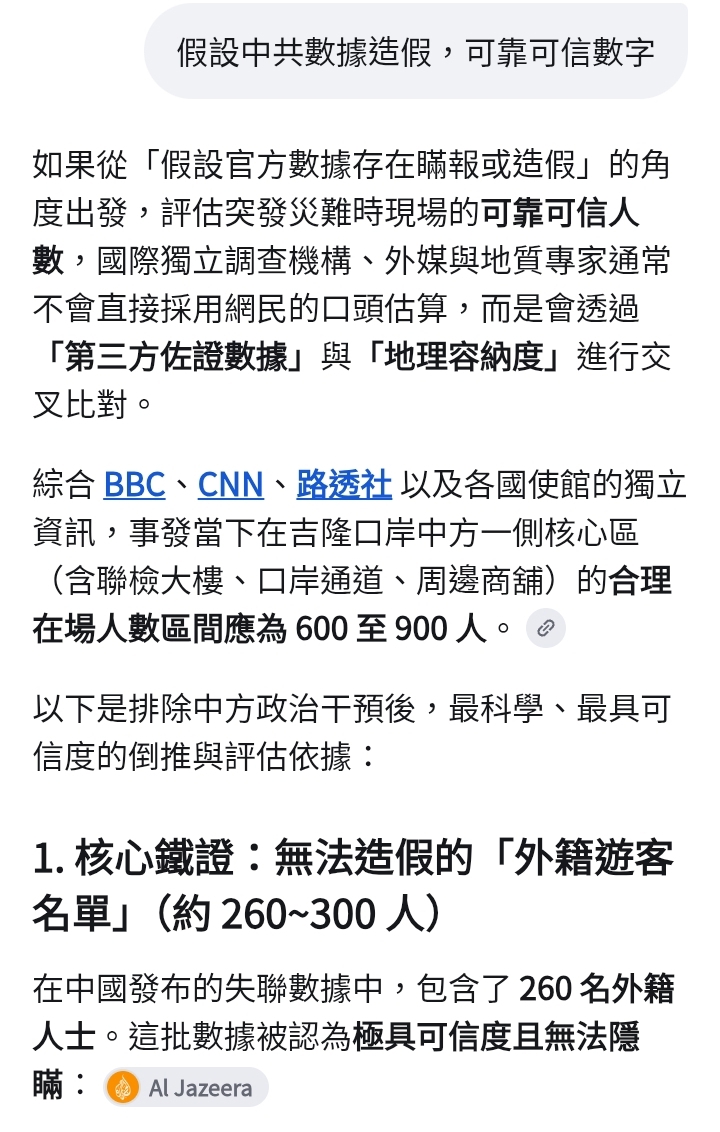Viewport: 720px width, 1132px height.
Task: Open the CNN source link
Action: 230,484
